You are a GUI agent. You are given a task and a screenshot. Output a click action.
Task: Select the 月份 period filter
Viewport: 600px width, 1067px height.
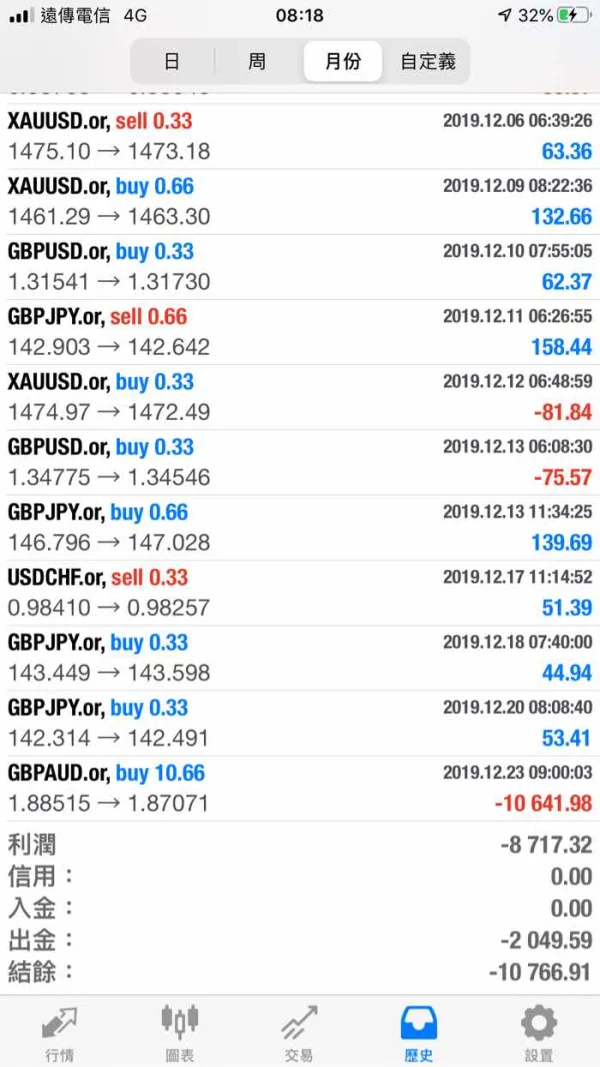point(343,61)
